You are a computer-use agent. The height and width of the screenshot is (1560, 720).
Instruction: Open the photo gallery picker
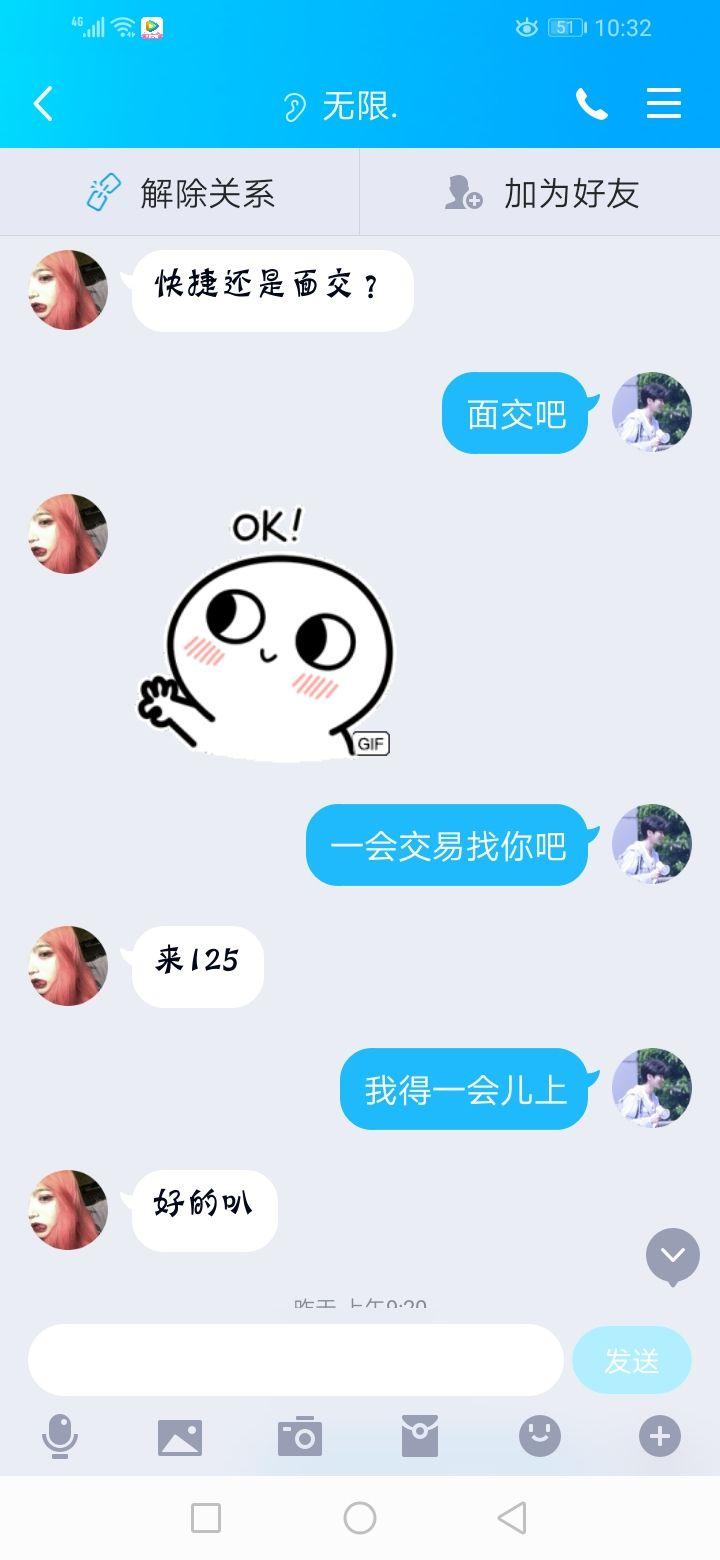pos(180,1437)
